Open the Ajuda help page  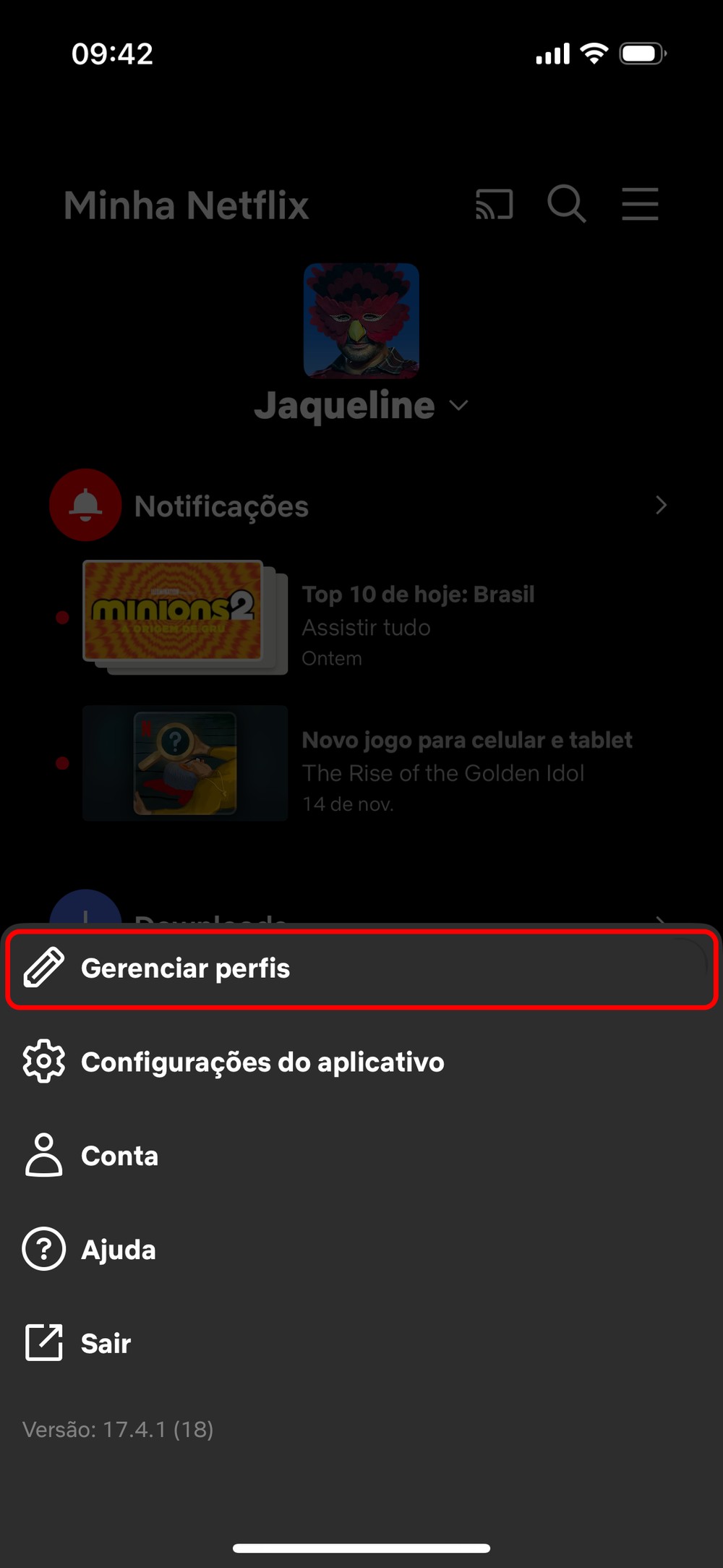tap(118, 1250)
